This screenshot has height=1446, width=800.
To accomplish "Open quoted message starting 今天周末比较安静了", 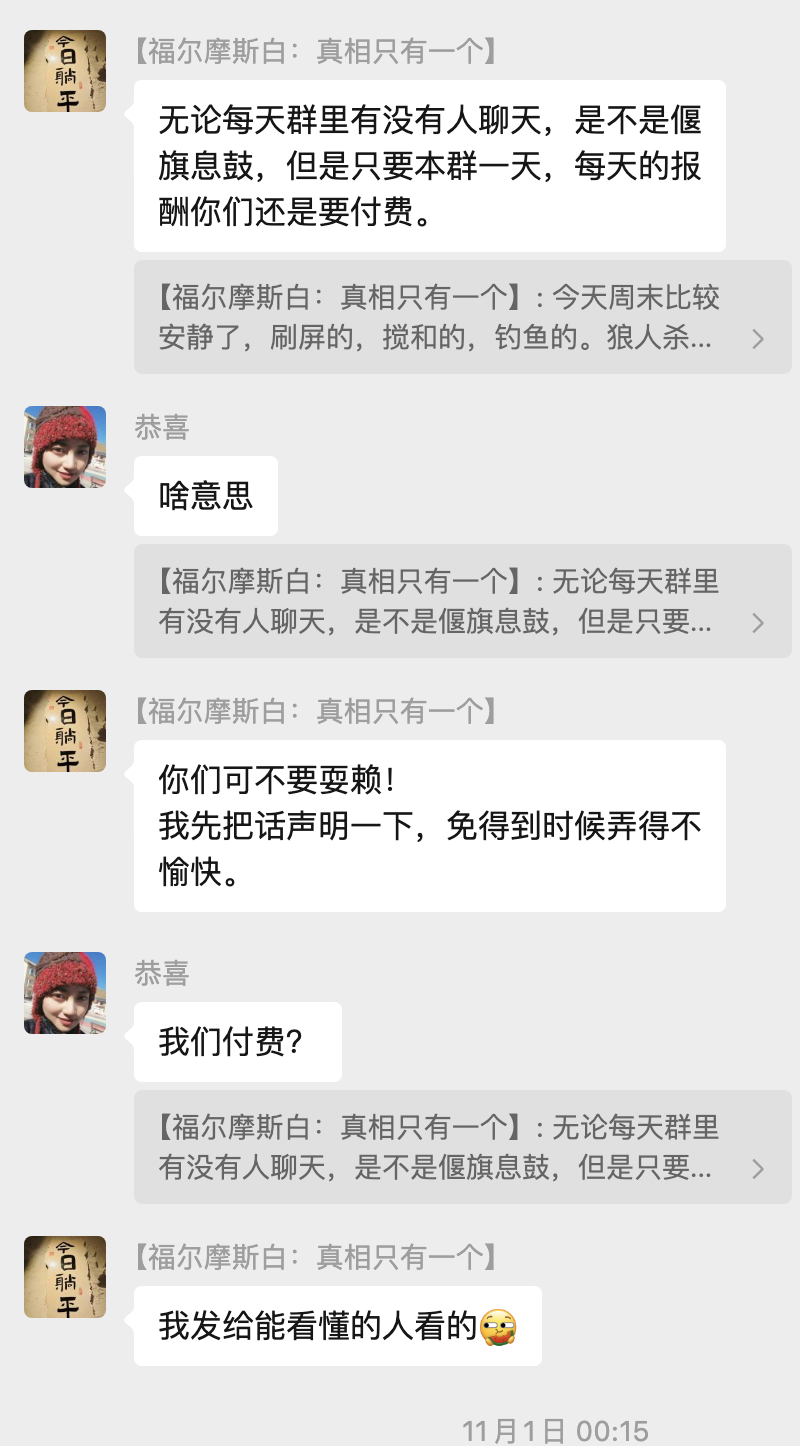I will [x=462, y=317].
